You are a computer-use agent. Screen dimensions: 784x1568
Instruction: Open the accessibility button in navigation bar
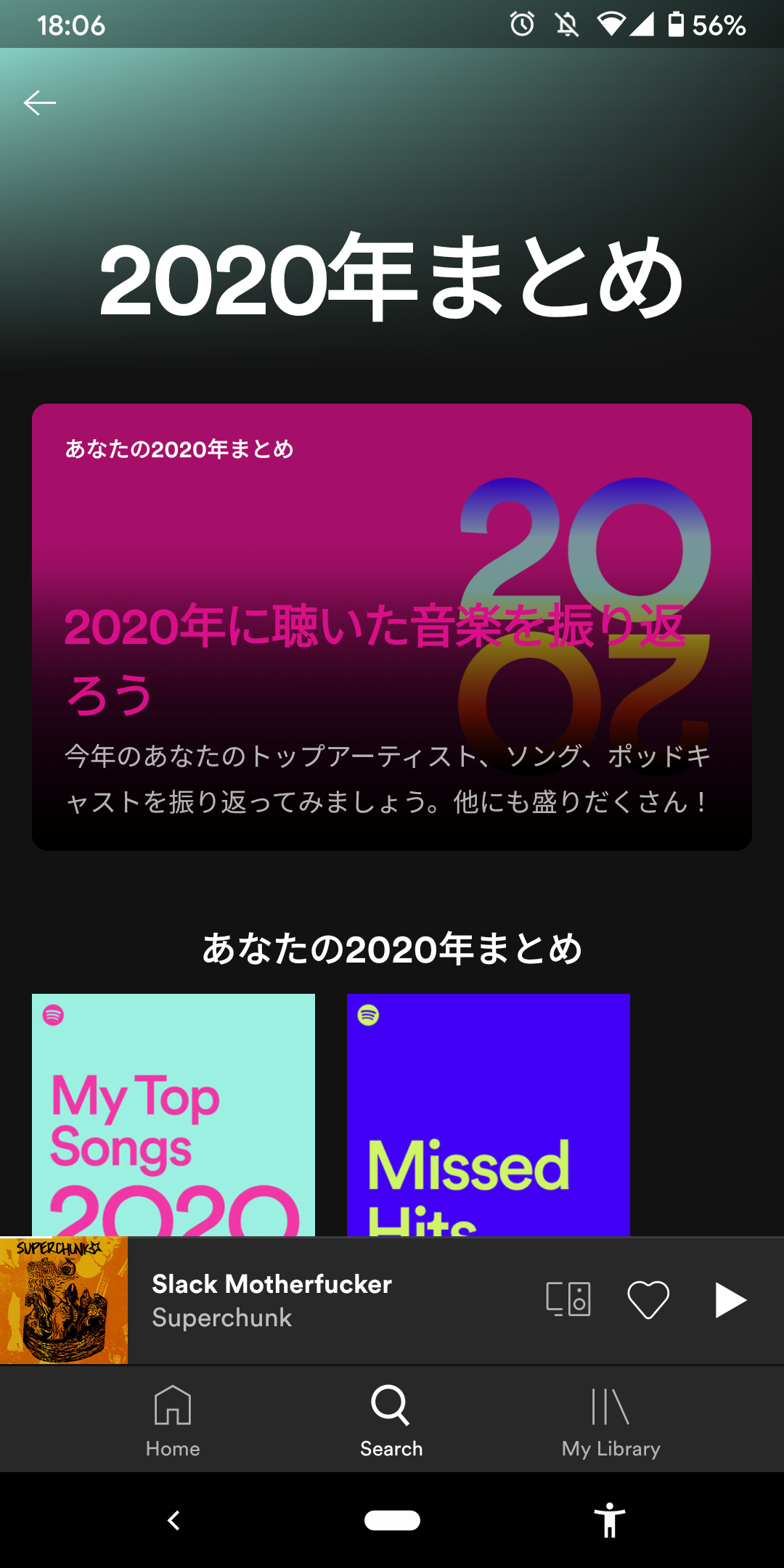click(x=610, y=1520)
